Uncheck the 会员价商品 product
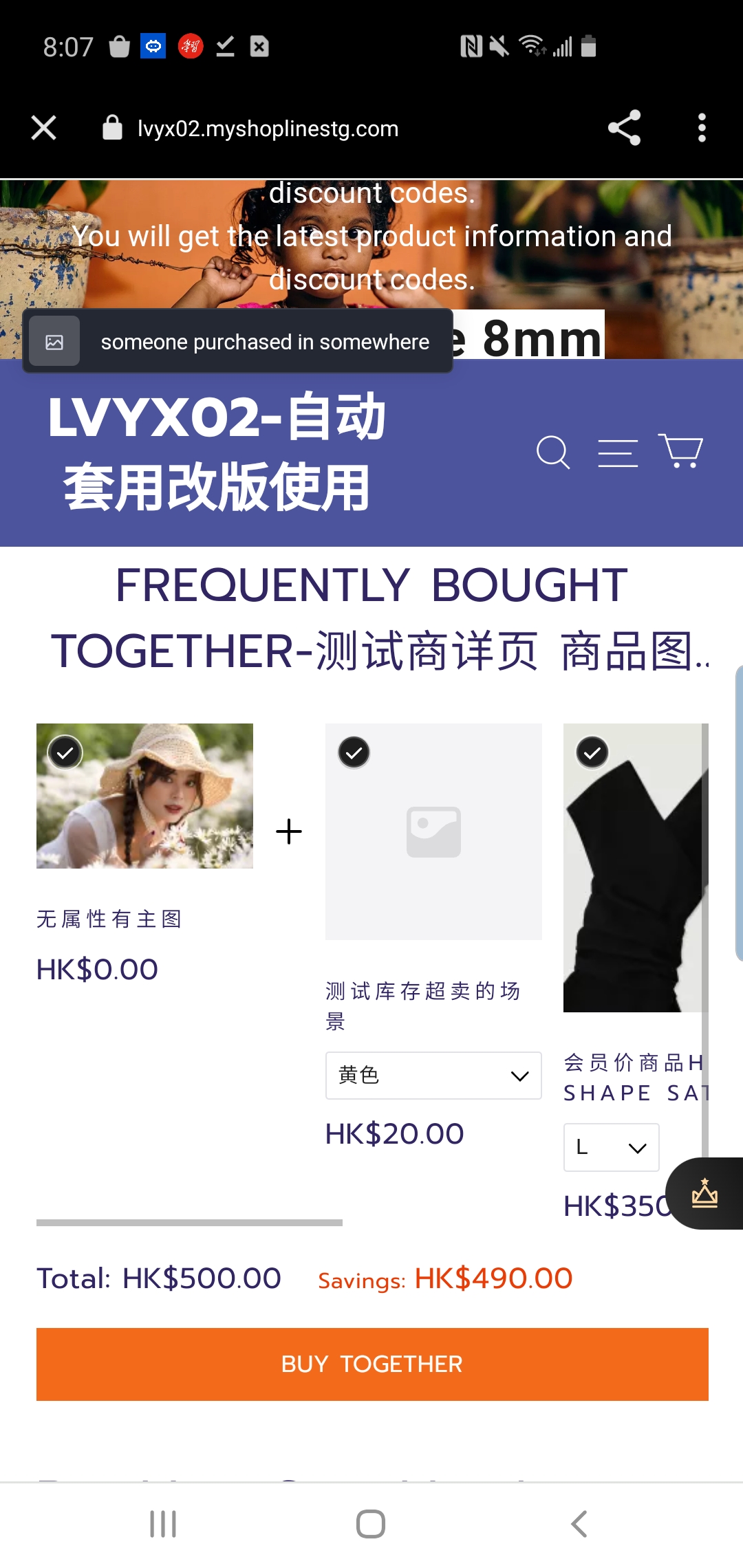 point(592,752)
